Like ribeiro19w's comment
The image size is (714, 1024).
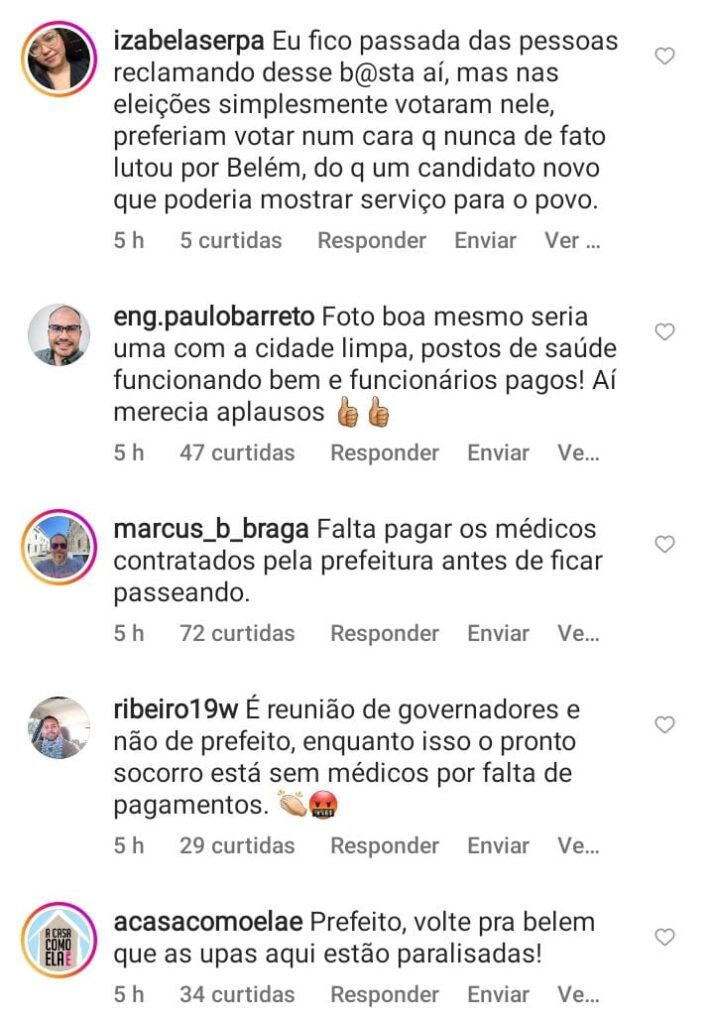(665, 724)
